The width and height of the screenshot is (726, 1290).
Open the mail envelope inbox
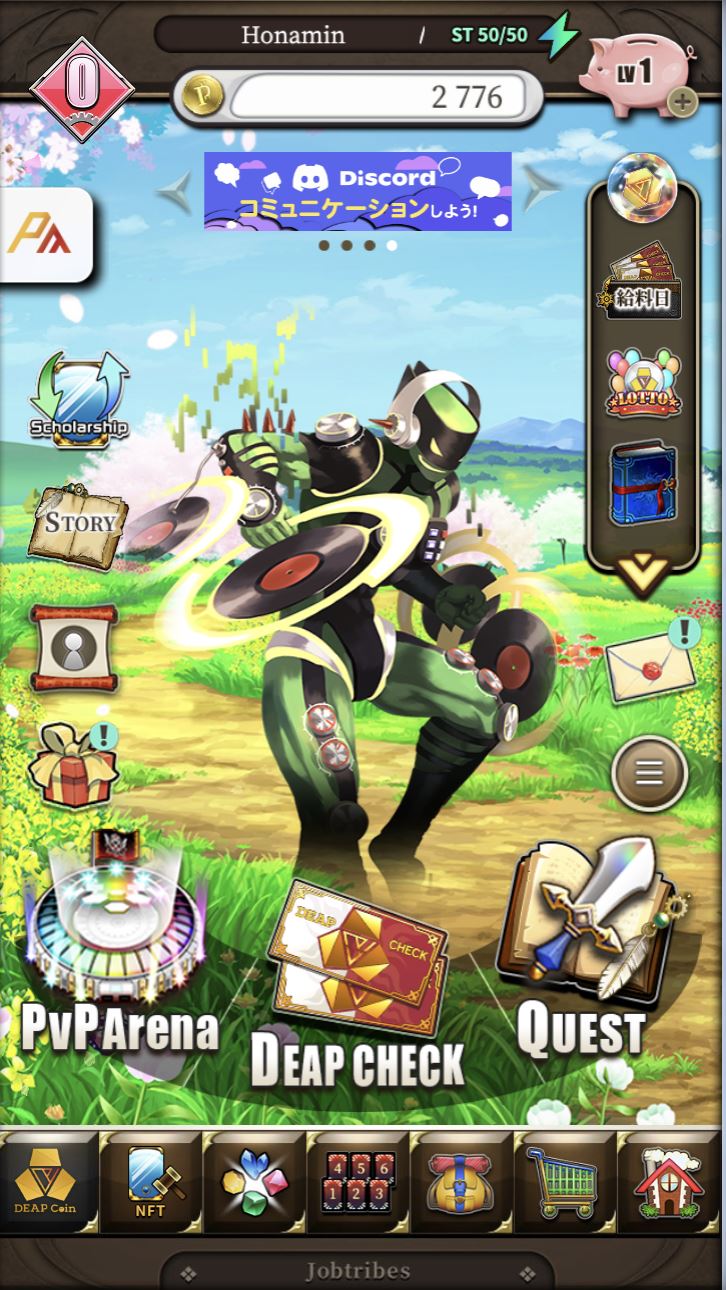coord(652,663)
